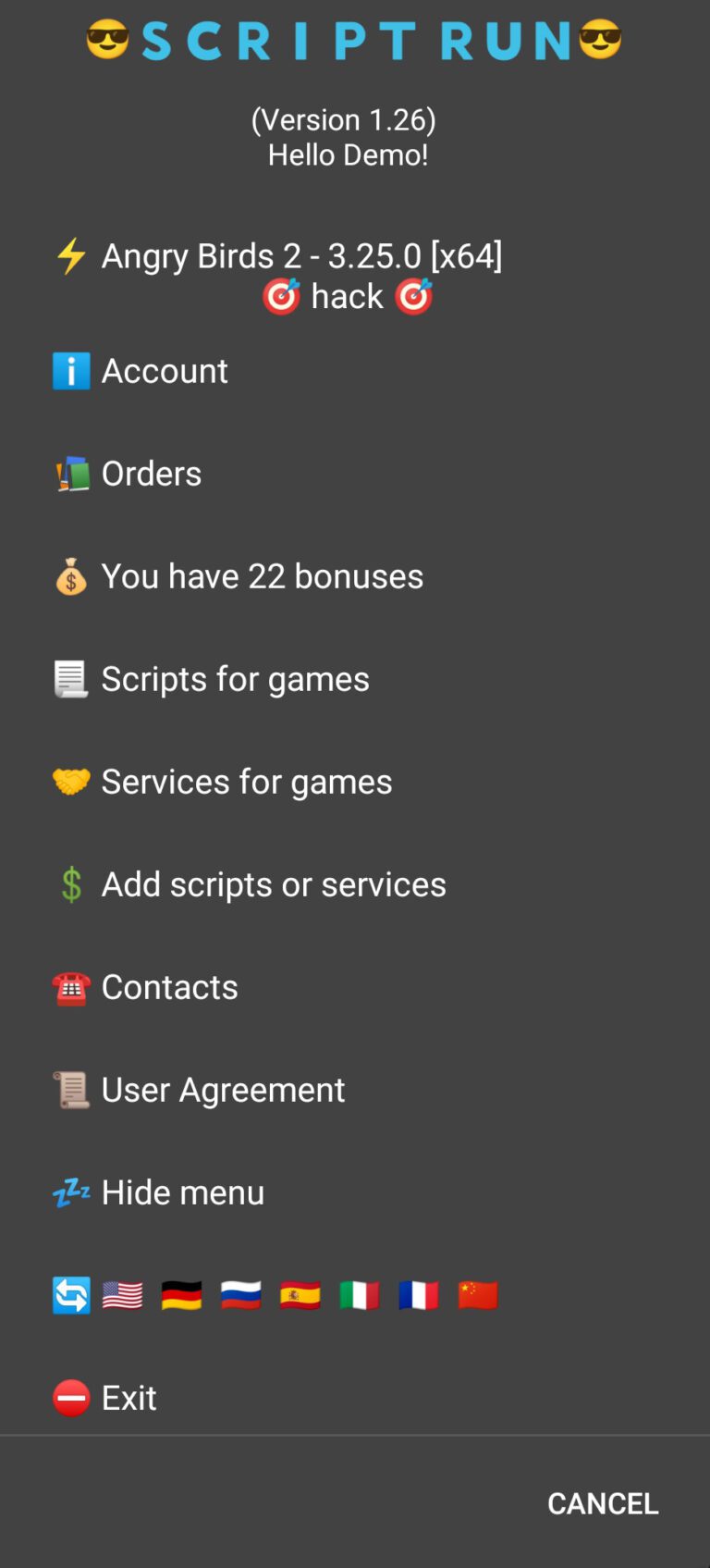Viewport: 710px width, 1568px height.
Task: Open Orders using the books icon
Action: point(71,473)
